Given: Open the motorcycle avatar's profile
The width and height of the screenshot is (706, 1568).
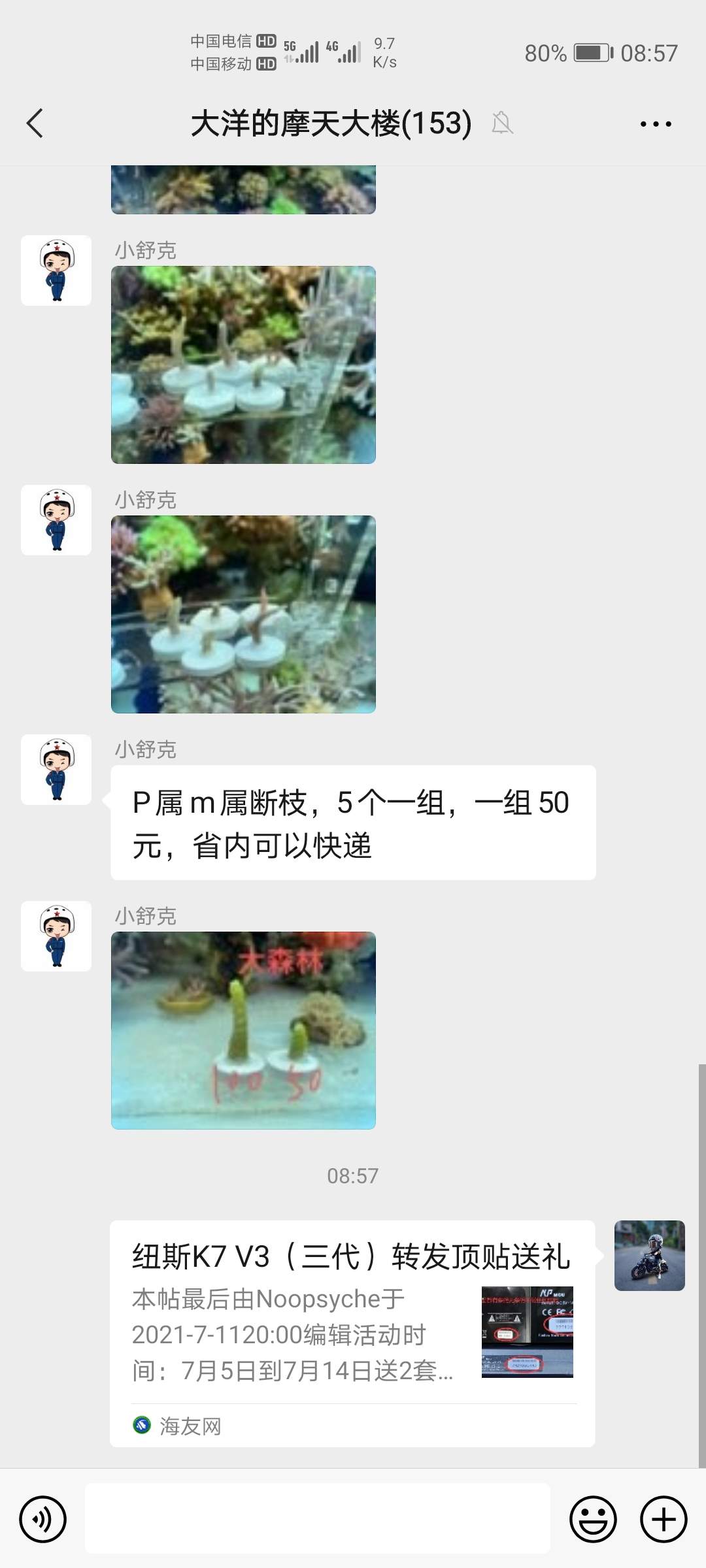Looking at the screenshot, I should click(x=649, y=1256).
